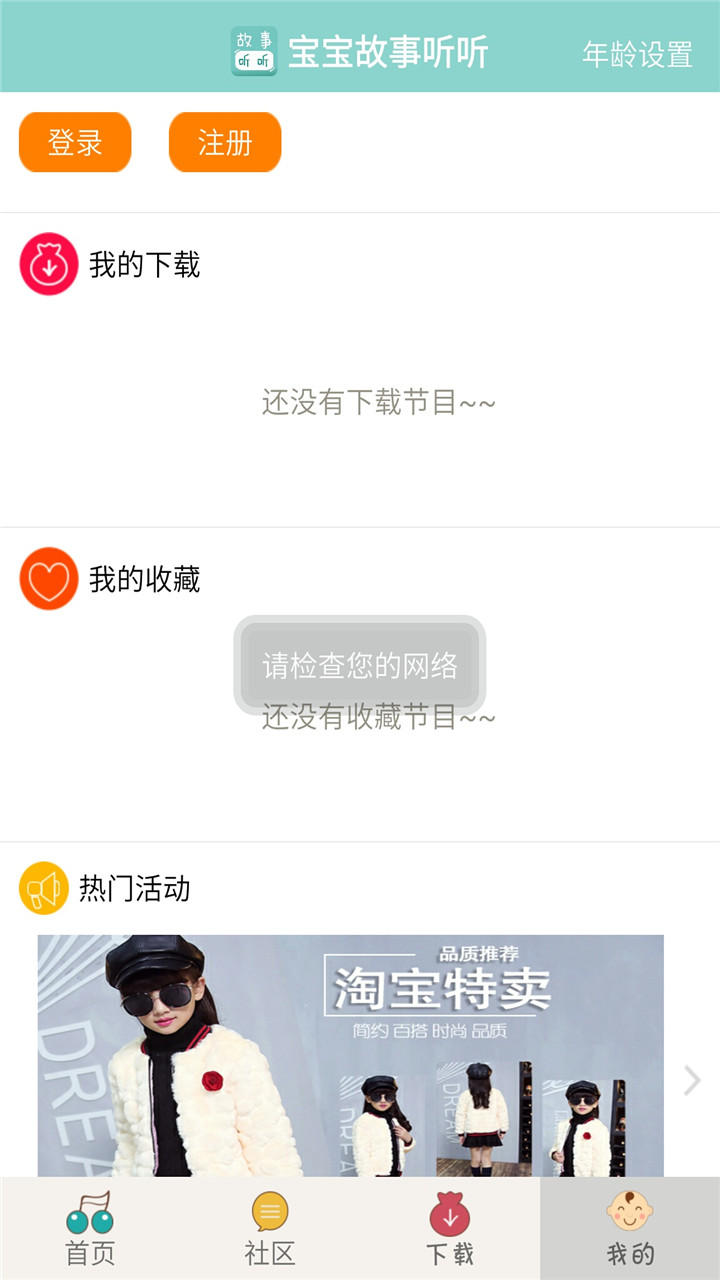This screenshot has width=720, height=1280.
Task: Open the 淘宝特卖 promotional banner
Action: click(350, 1055)
